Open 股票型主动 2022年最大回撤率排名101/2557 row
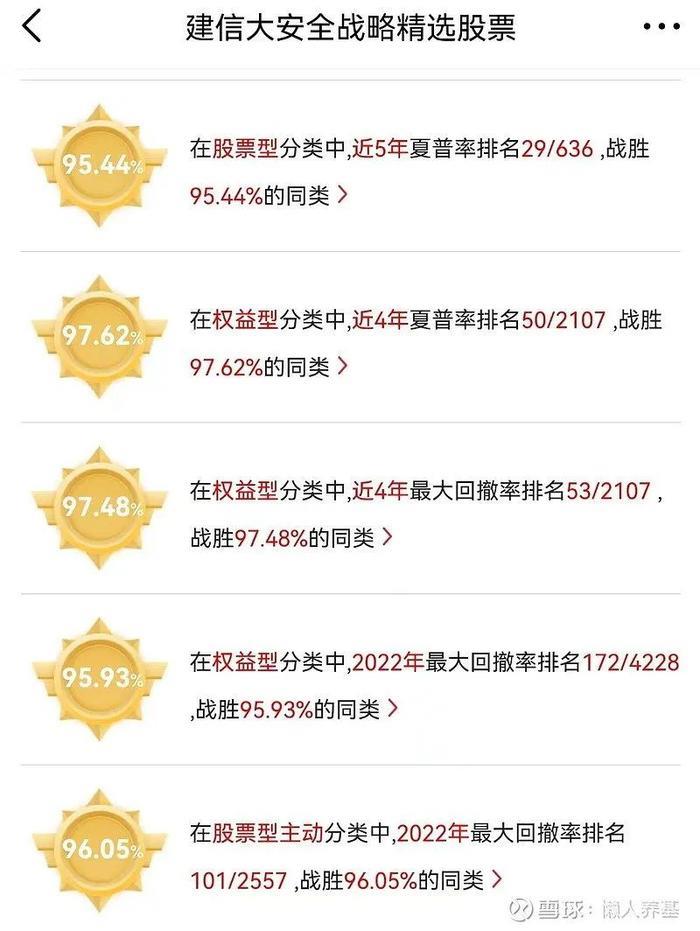Screen dimensions: 700x931 (420, 851)
